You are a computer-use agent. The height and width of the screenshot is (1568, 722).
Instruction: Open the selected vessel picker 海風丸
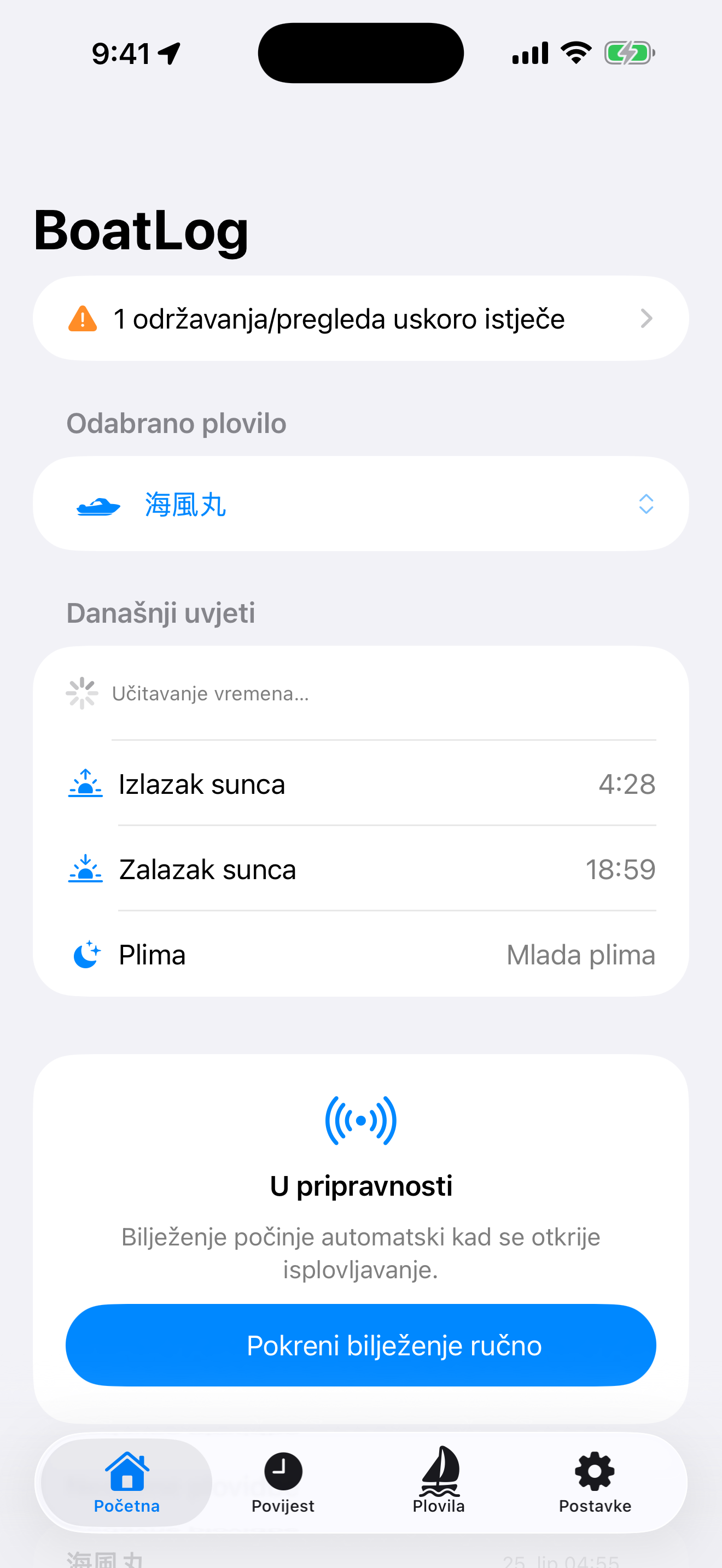361,504
